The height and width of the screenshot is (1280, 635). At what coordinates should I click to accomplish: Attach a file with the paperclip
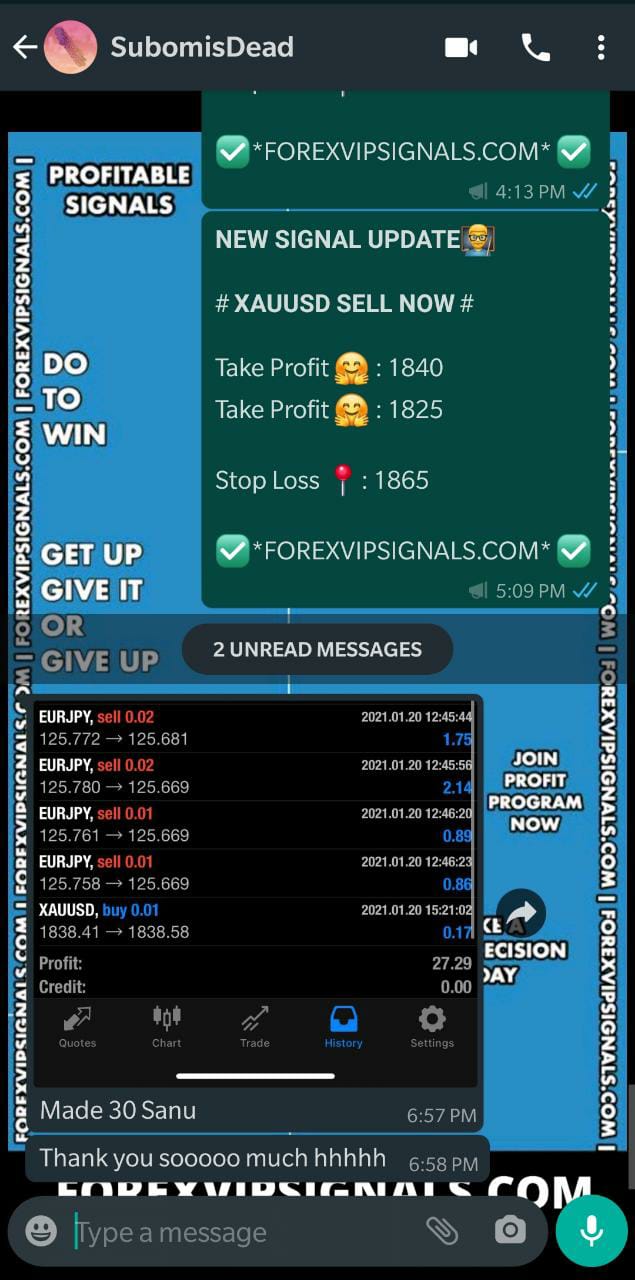441,1231
